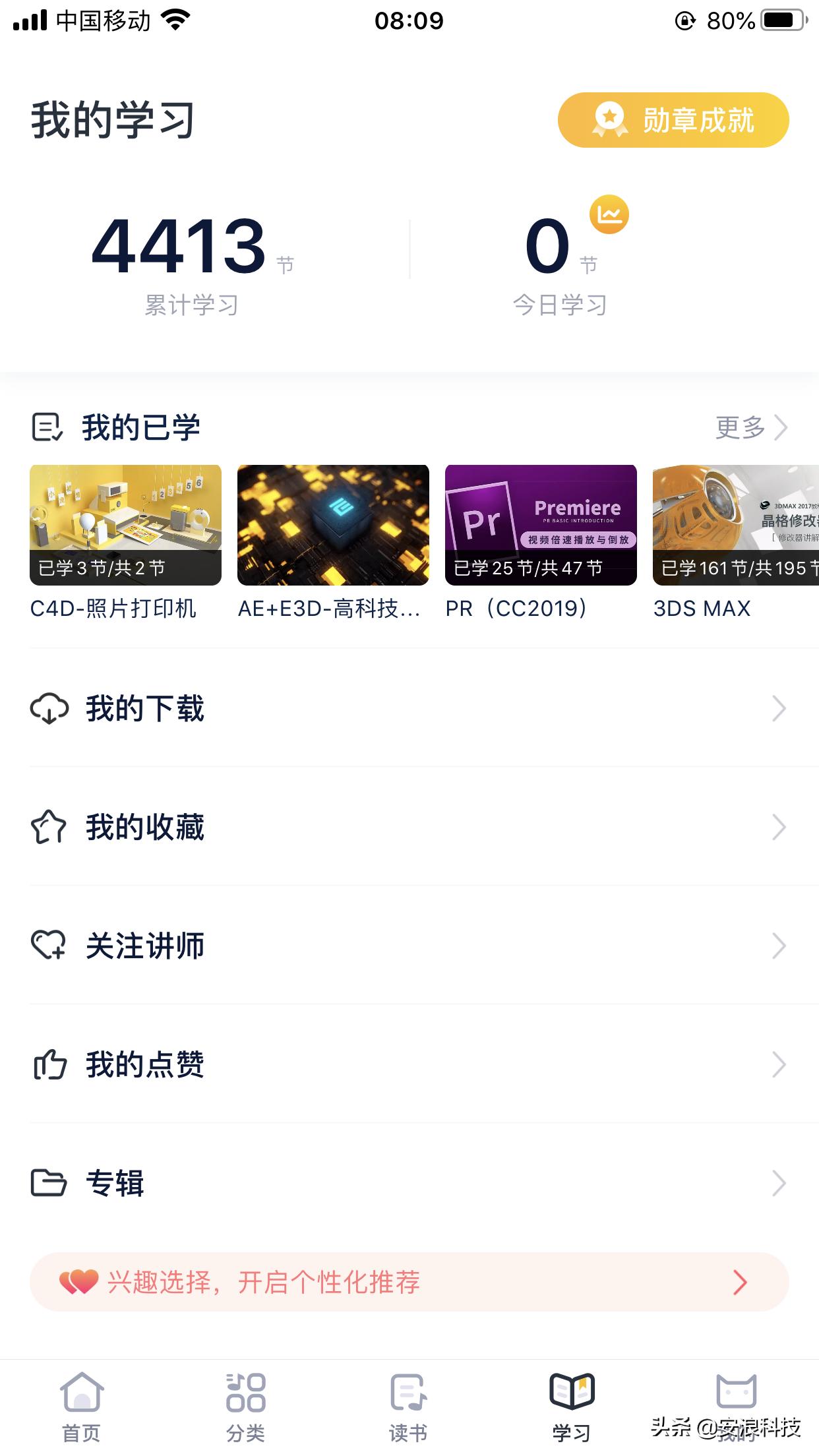This screenshot has height=1456, width=819.
Task: Open the folder icon next to 专辑
Action: 49,1184
